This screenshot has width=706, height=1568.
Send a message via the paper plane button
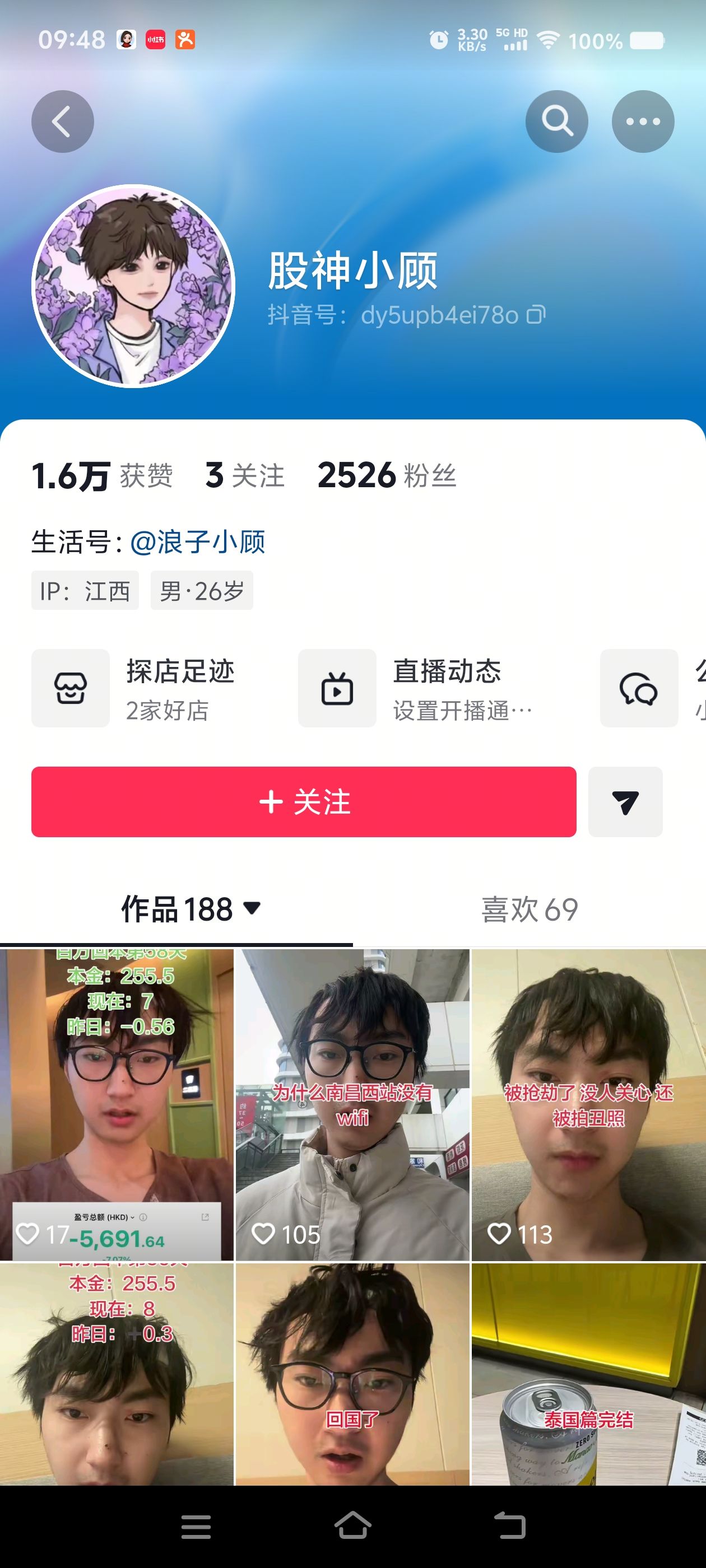click(x=625, y=802)
